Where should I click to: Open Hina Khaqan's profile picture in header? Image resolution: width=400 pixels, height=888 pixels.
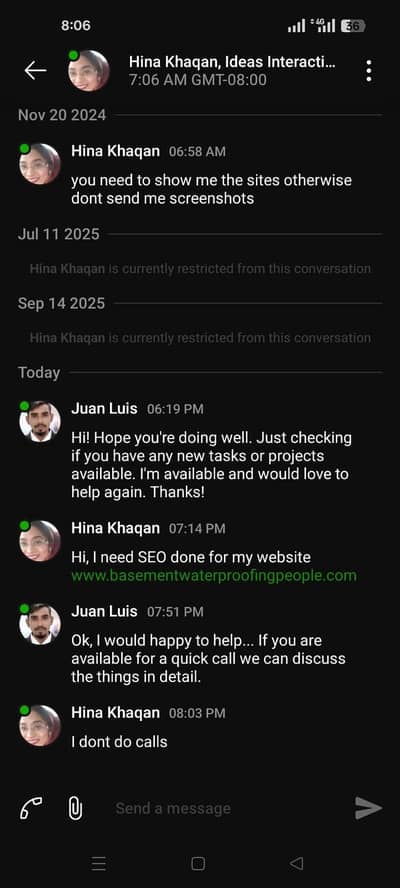tap(88, 71)
